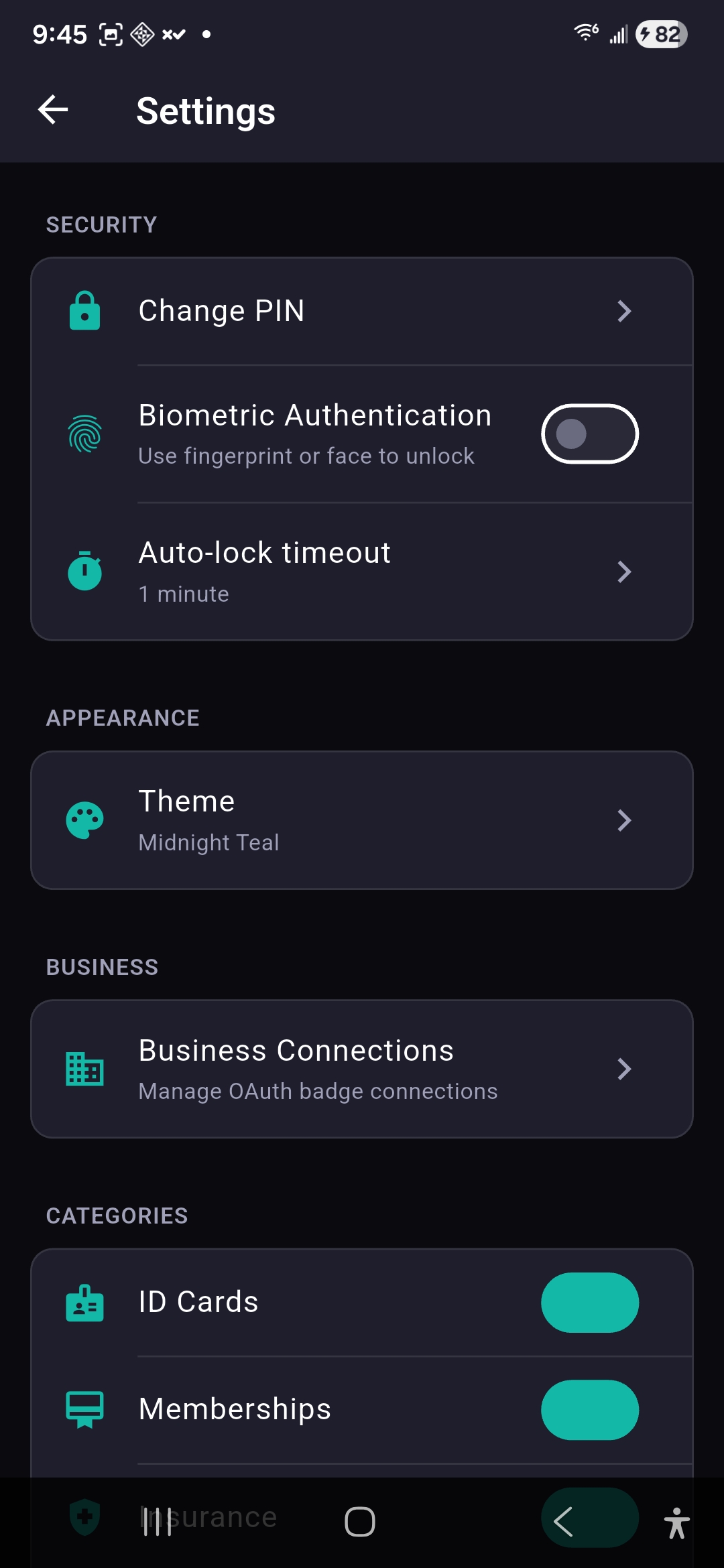This screenshot has height=1568, width=724.
Task: Click the Change PIN lock icon
Action: tap(84, 311)
